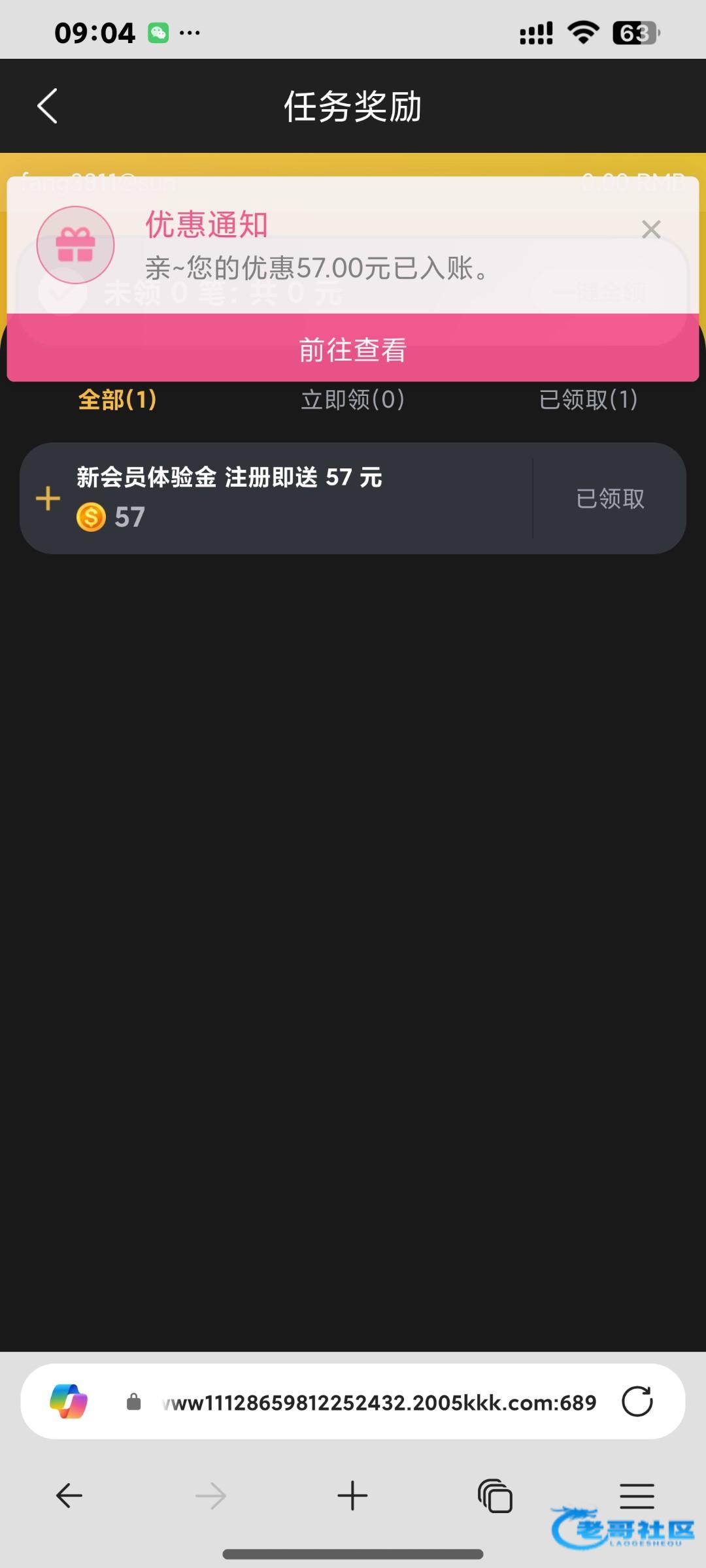The image size is (706, 1568).
Task: Tap the 已领取 button on the reward card
Action: pos(611,498)
